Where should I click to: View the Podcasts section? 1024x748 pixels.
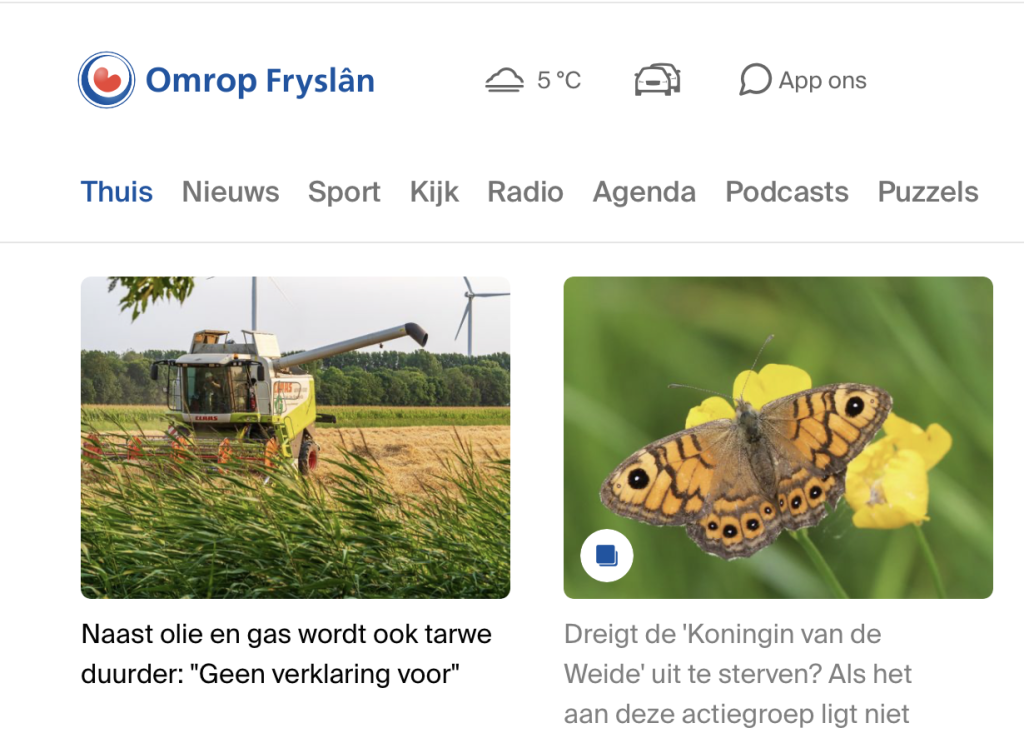coord(787,192)
